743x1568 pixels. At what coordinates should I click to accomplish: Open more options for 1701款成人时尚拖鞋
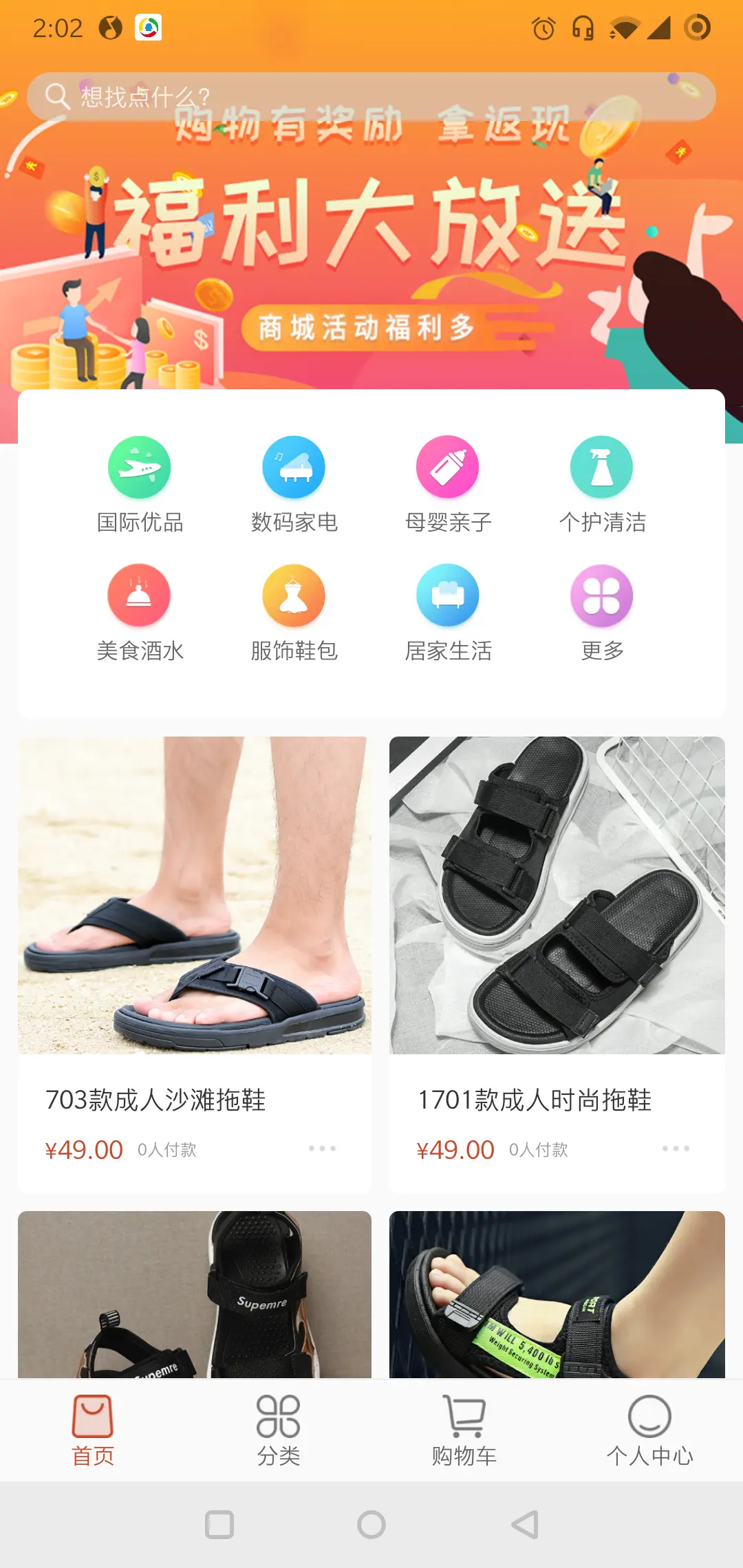tap(676, 1148)
